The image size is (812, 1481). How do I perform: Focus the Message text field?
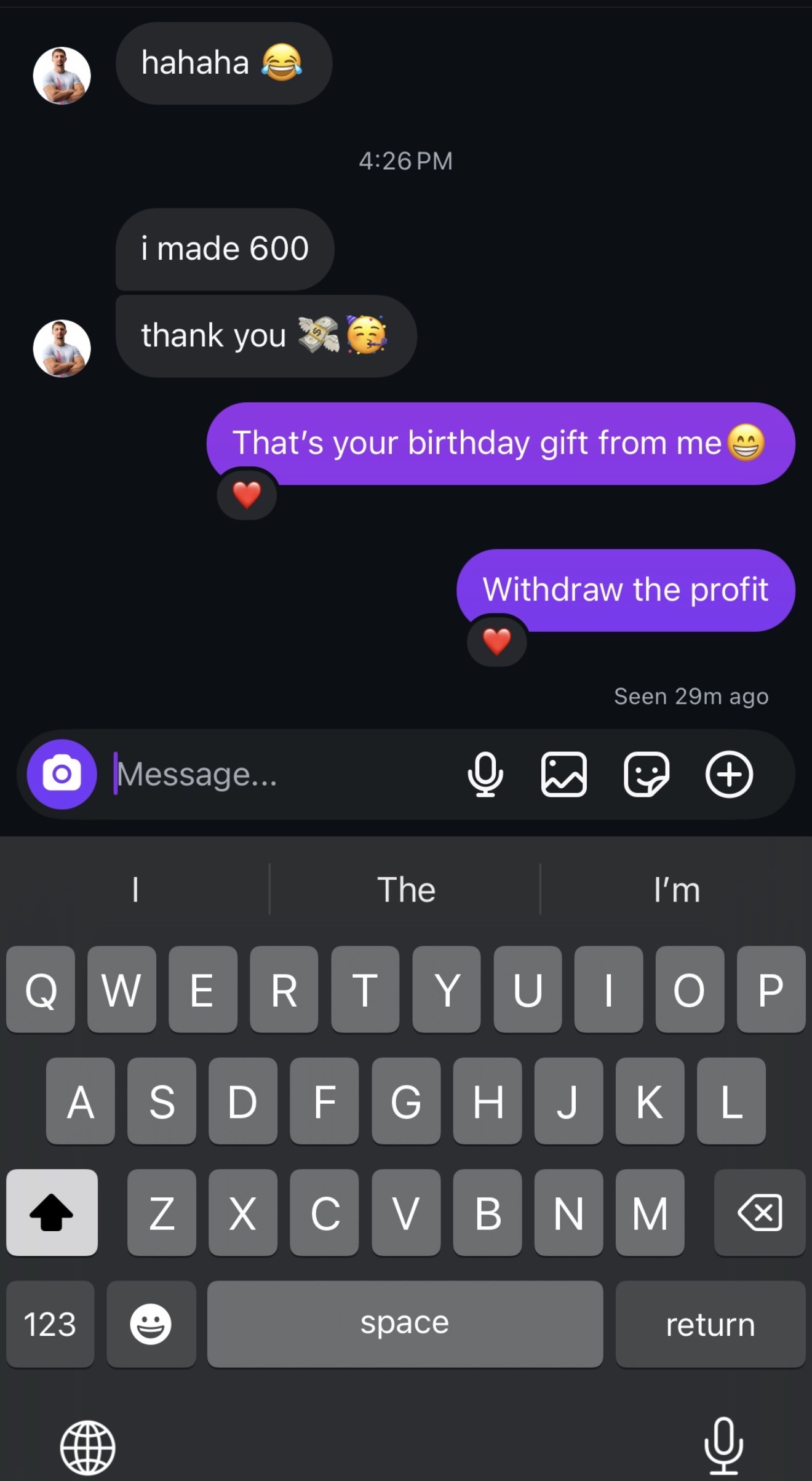coord(277,774)
